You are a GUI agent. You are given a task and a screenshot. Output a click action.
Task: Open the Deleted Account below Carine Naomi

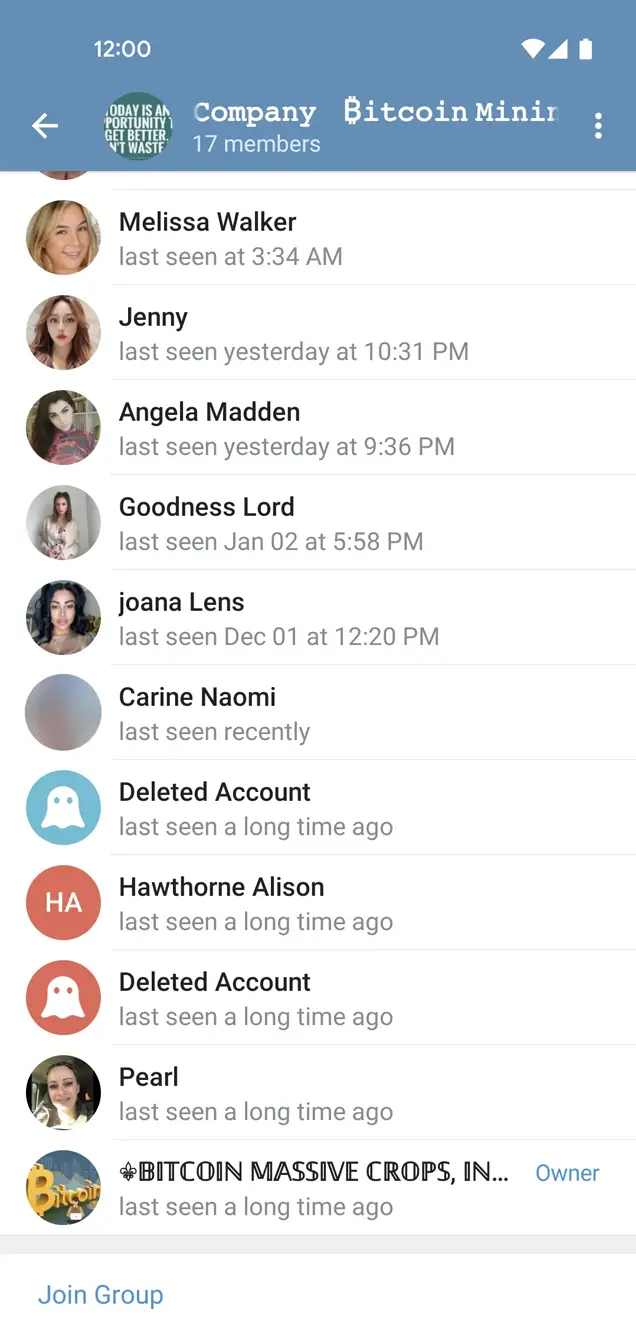318,808
